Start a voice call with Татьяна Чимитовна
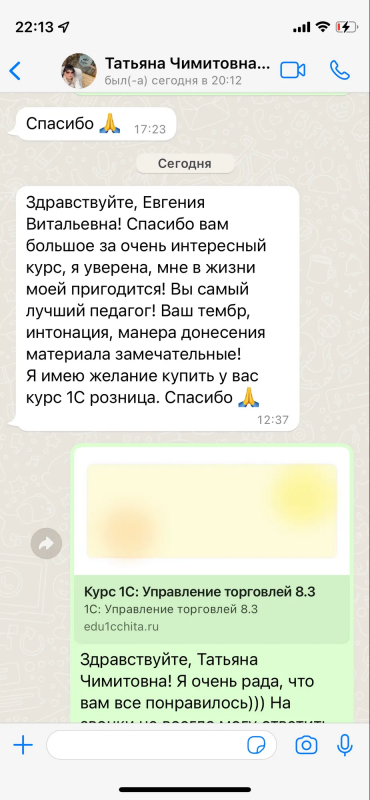 pyautogui.click(x=340, y=70)
